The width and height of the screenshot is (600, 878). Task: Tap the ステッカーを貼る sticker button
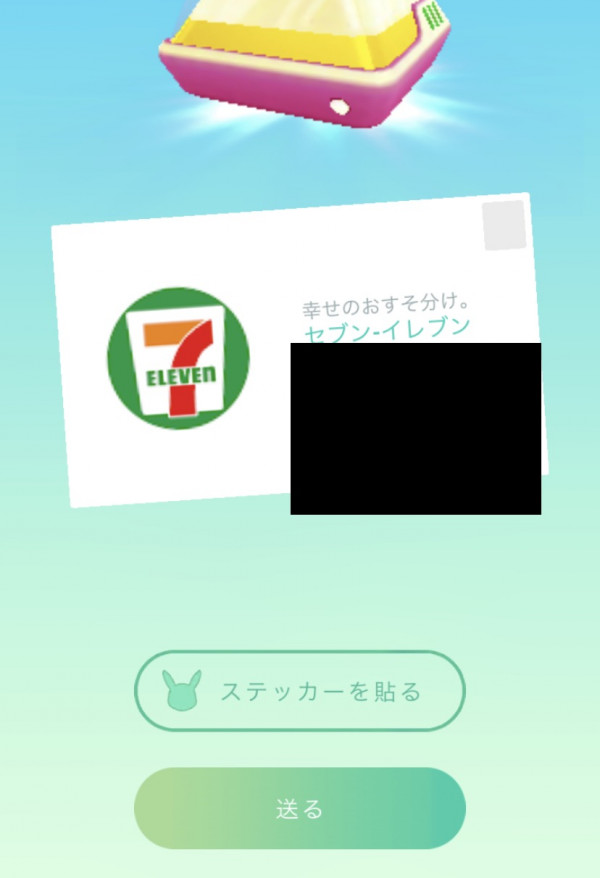(300, 691)
